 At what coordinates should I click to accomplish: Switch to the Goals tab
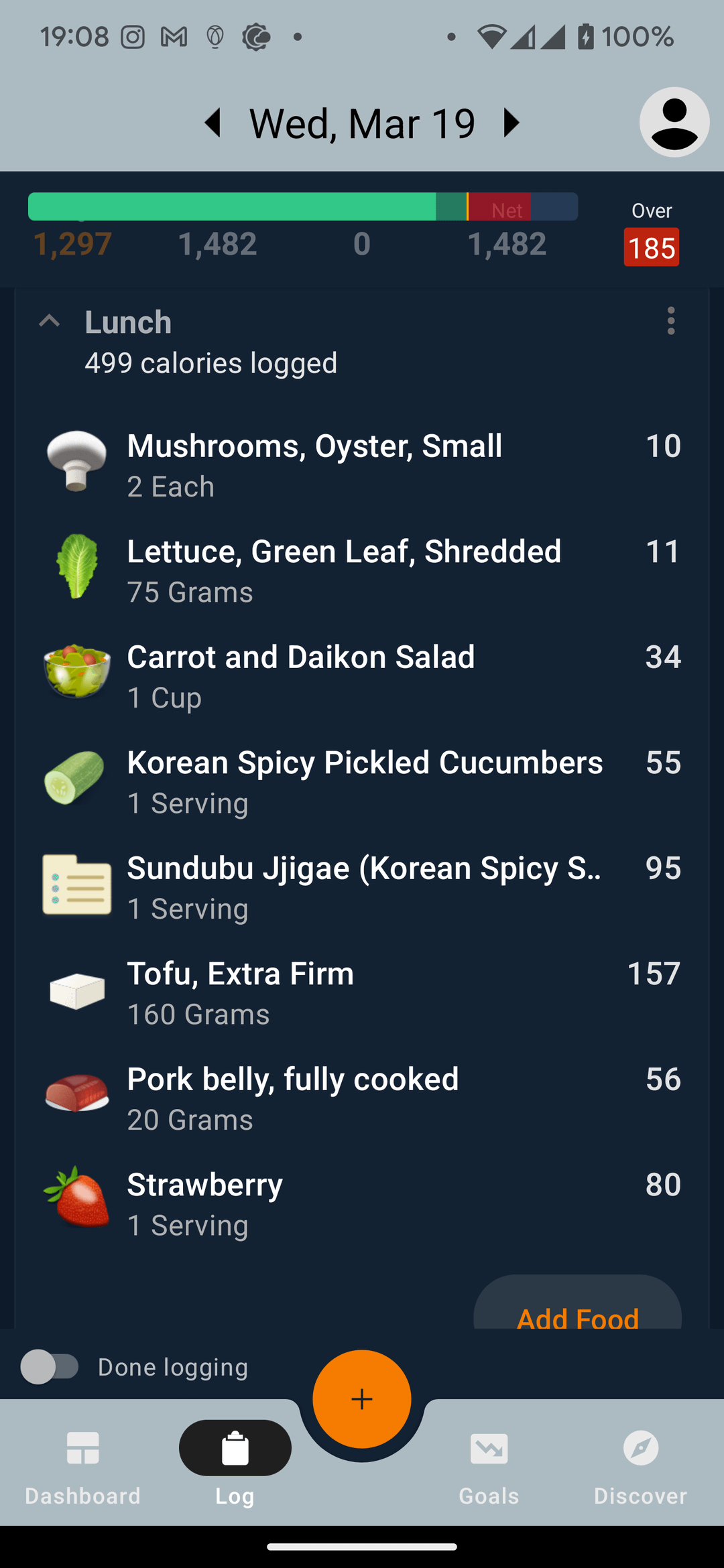point(489,1466)
